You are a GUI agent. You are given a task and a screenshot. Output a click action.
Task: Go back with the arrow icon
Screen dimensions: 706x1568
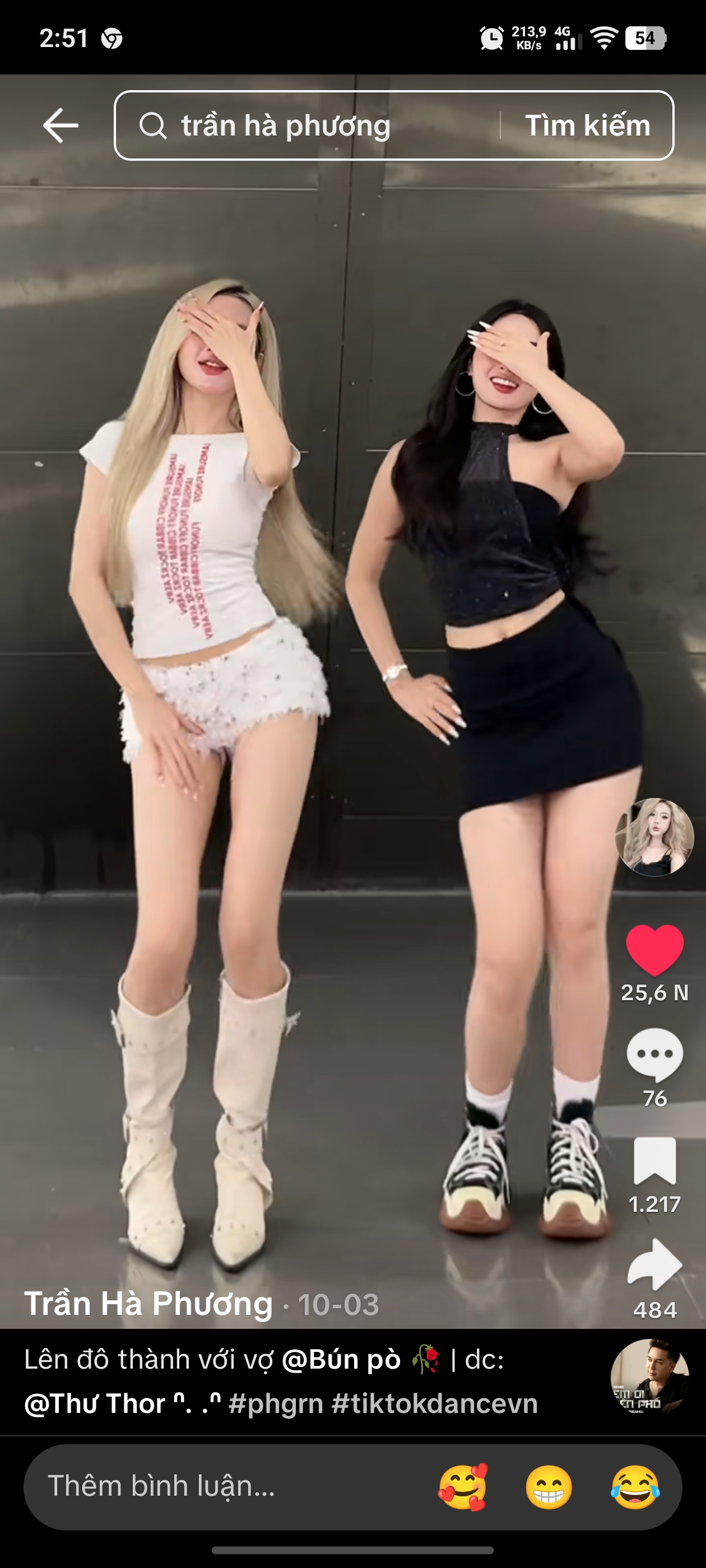pos(61,125)
